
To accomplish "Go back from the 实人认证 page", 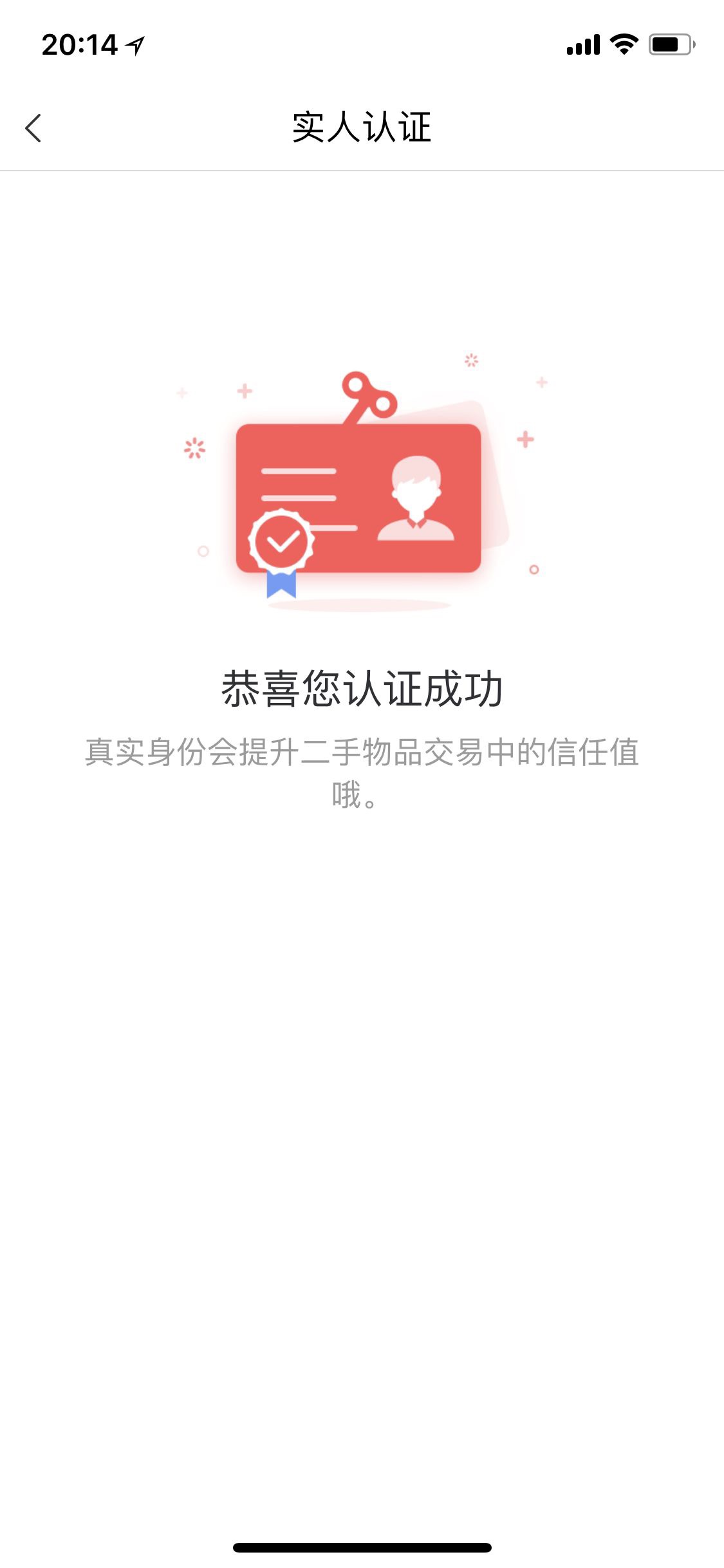I will [x=33, y=127].
